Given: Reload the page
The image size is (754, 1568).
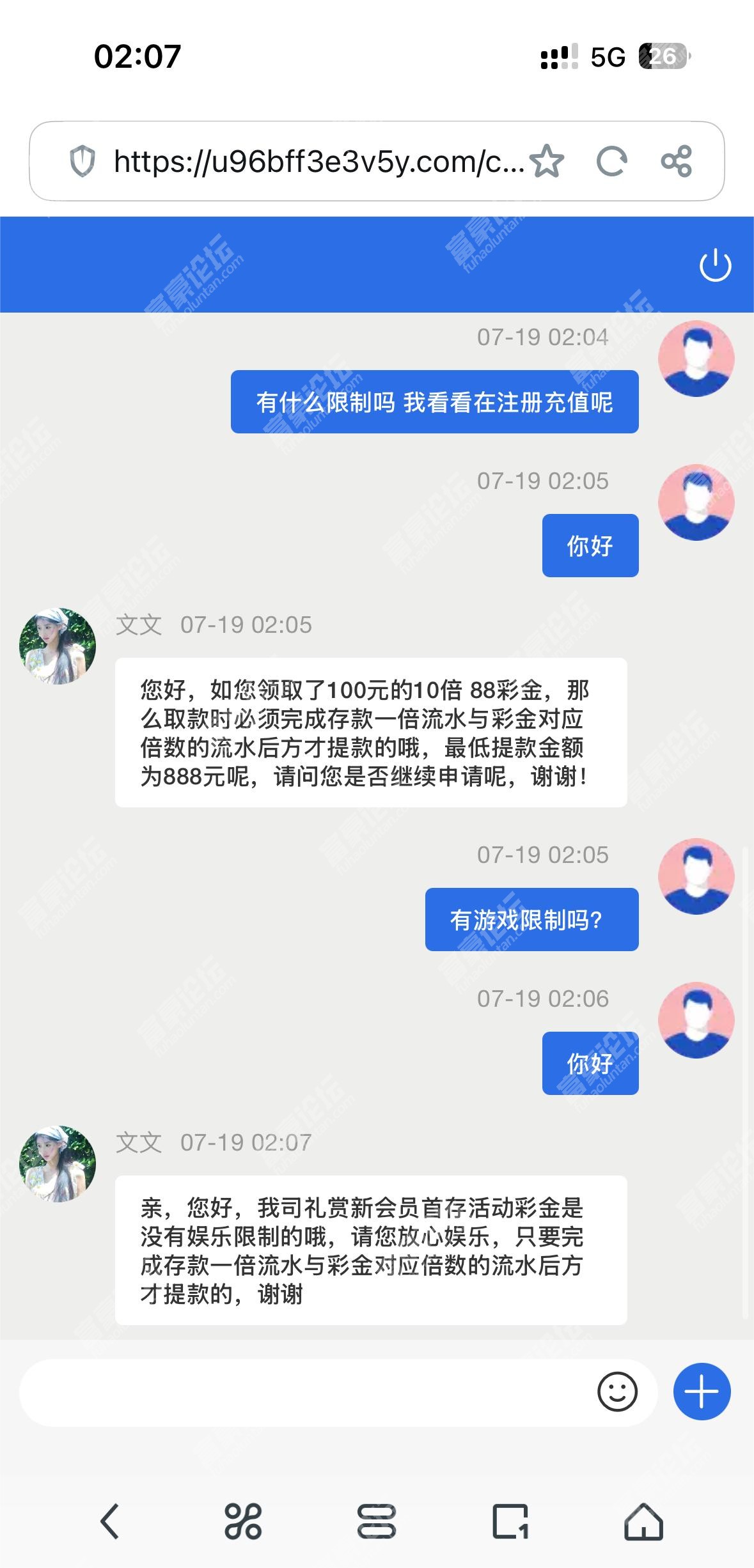Looking at the screenshot, I should [611, 161].
